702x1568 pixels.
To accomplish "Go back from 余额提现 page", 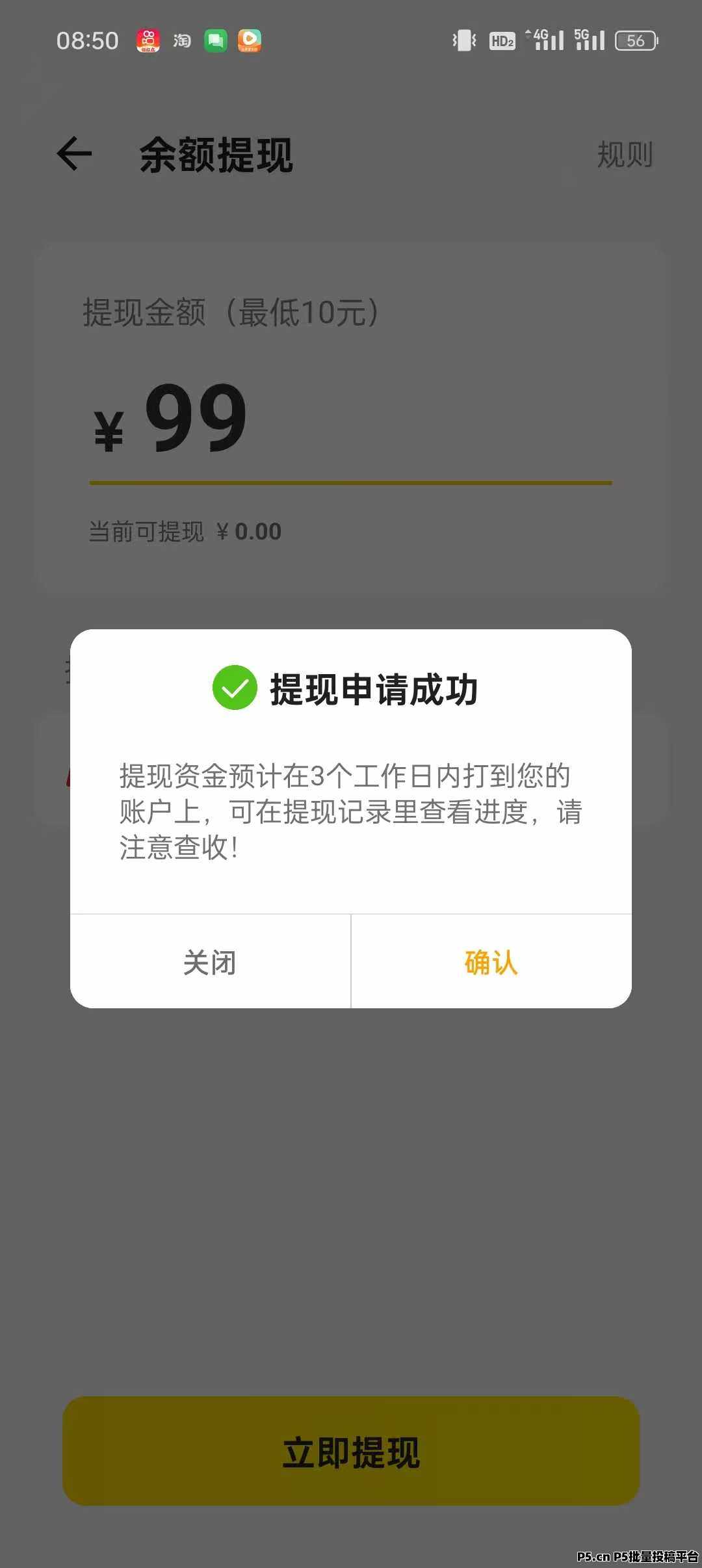I will (74, 154).
